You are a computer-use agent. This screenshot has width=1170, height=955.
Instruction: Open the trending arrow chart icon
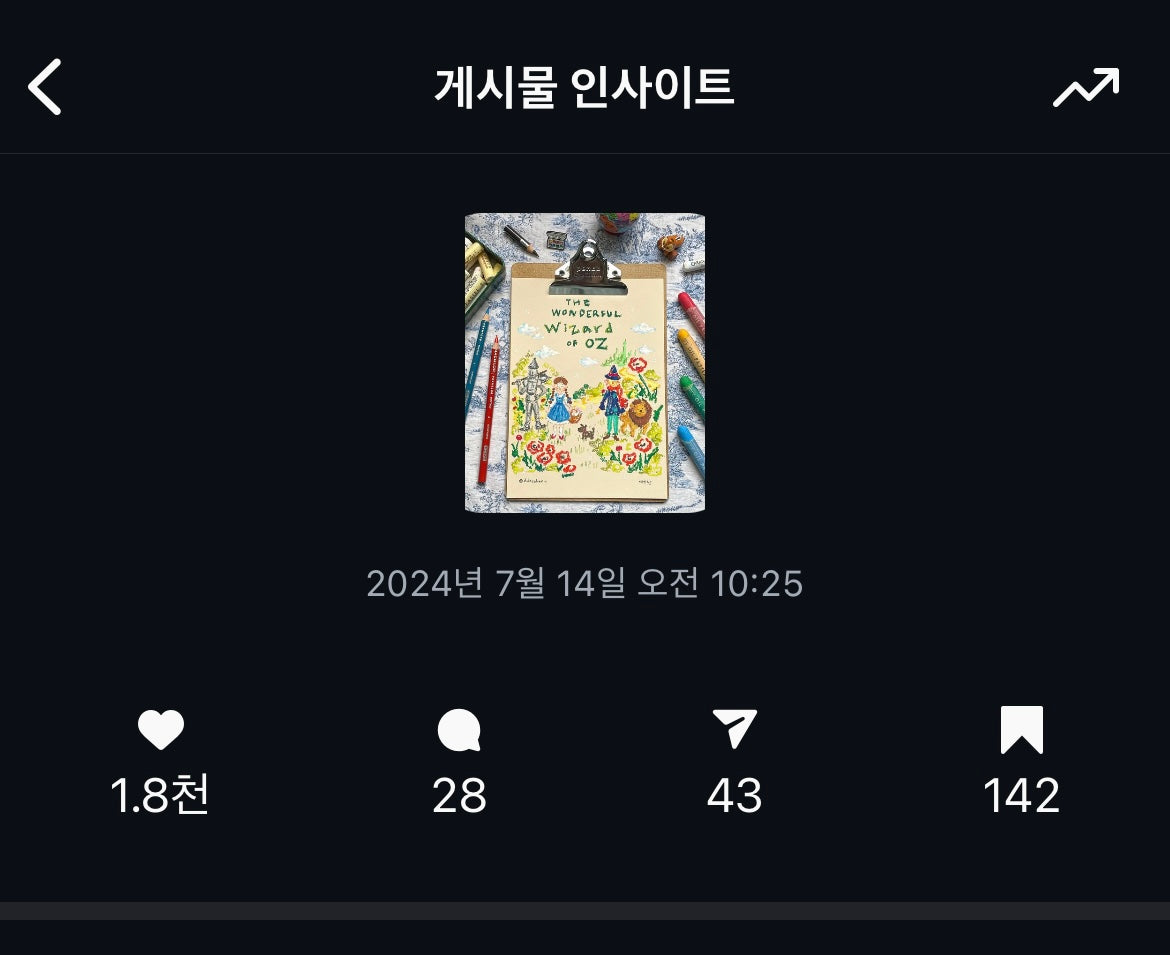click(x=1086, y=88)
